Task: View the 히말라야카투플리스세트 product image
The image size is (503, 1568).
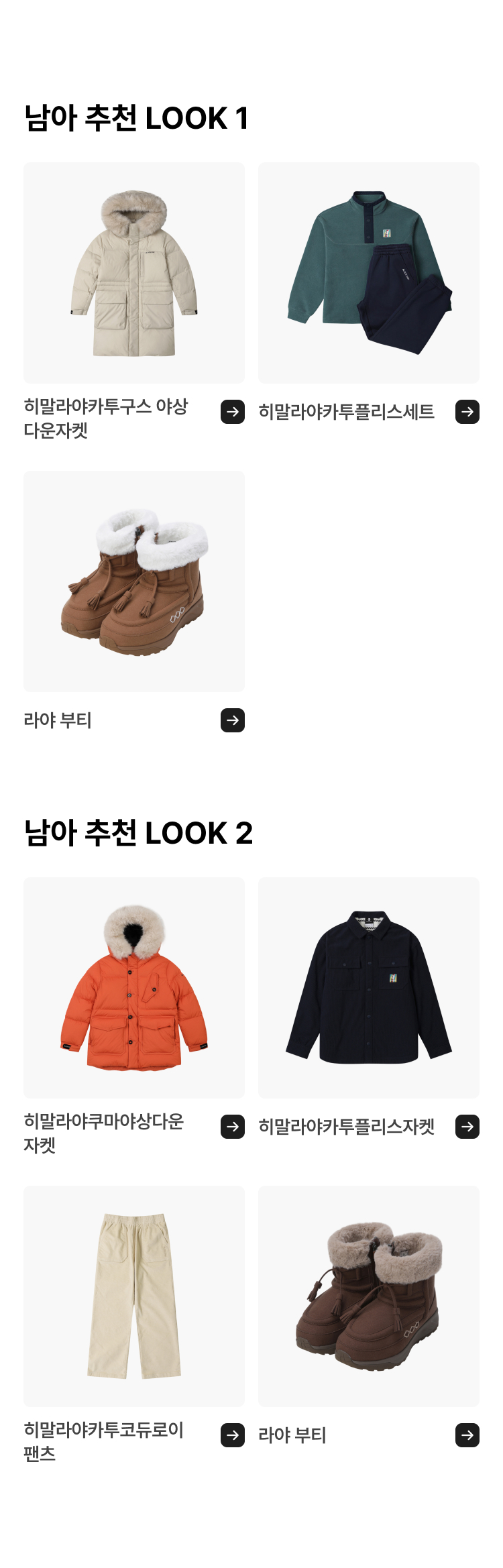Action: [369, 273]
